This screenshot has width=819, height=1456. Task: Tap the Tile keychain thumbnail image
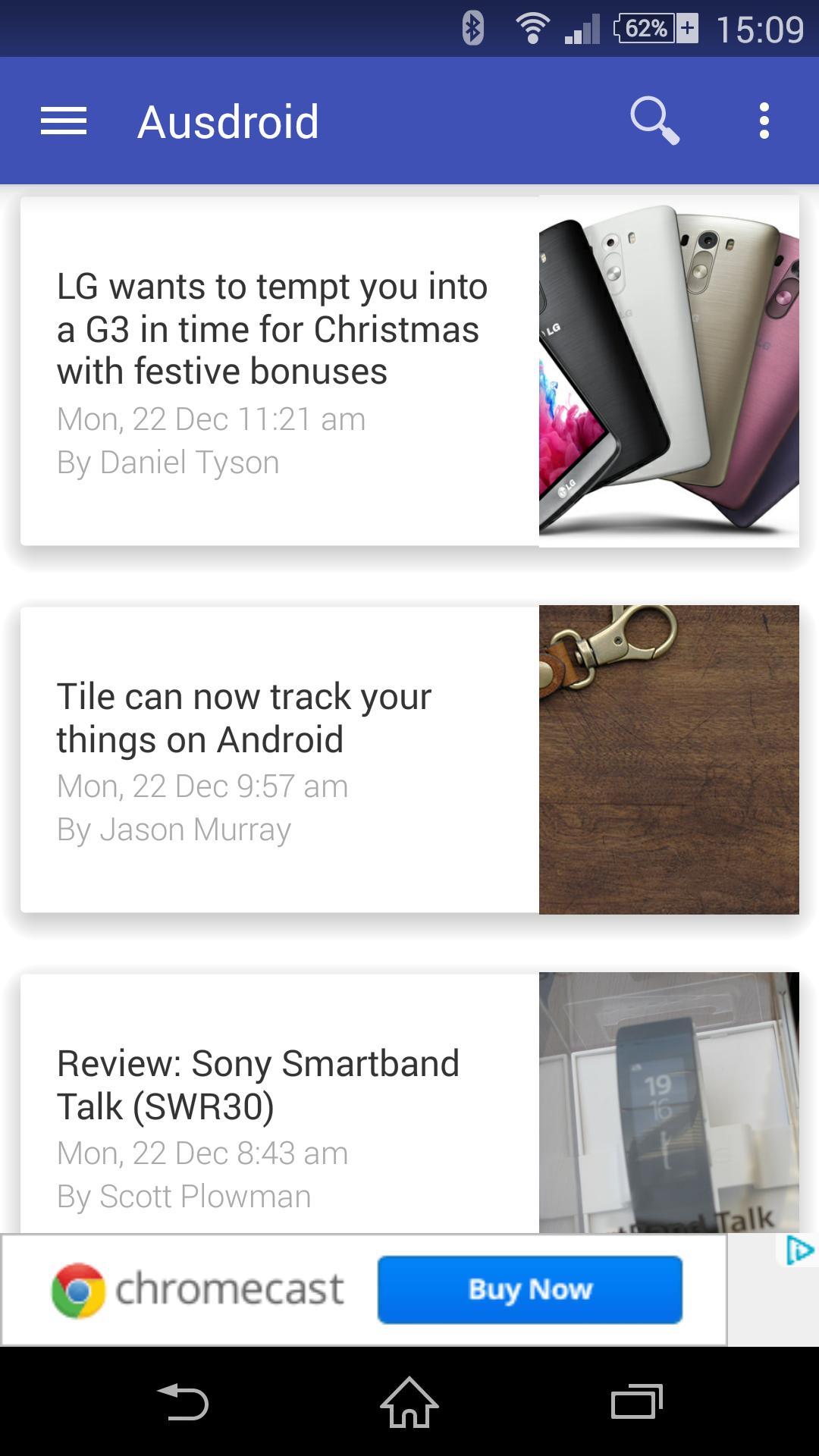(667, 758)
